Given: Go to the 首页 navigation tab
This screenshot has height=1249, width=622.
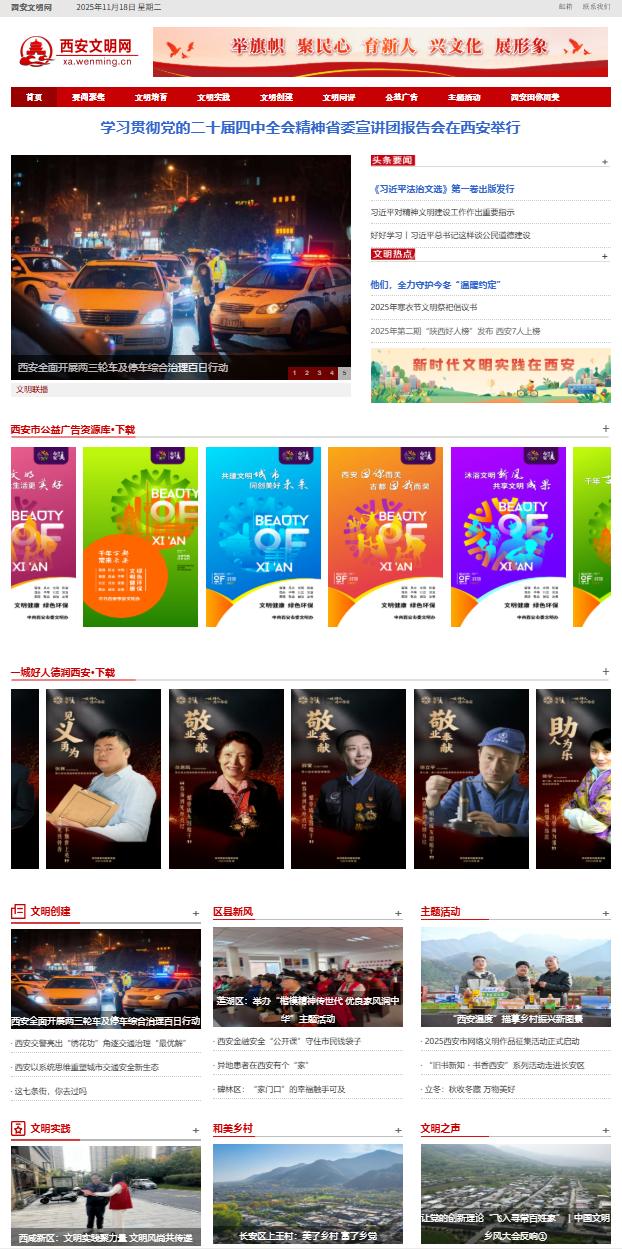Looking at the screenshot, I should [34, 97].
